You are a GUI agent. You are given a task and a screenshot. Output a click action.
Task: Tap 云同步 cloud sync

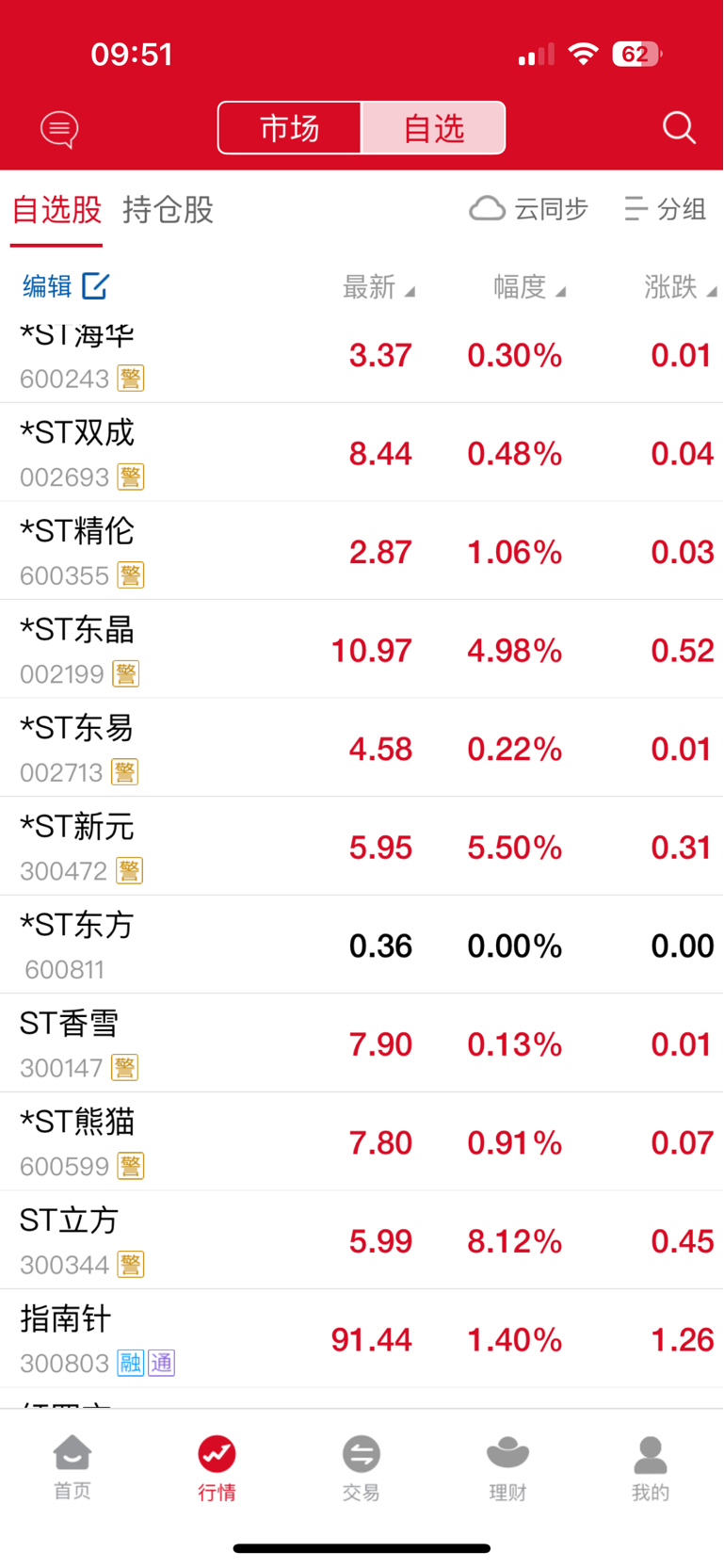528,209
